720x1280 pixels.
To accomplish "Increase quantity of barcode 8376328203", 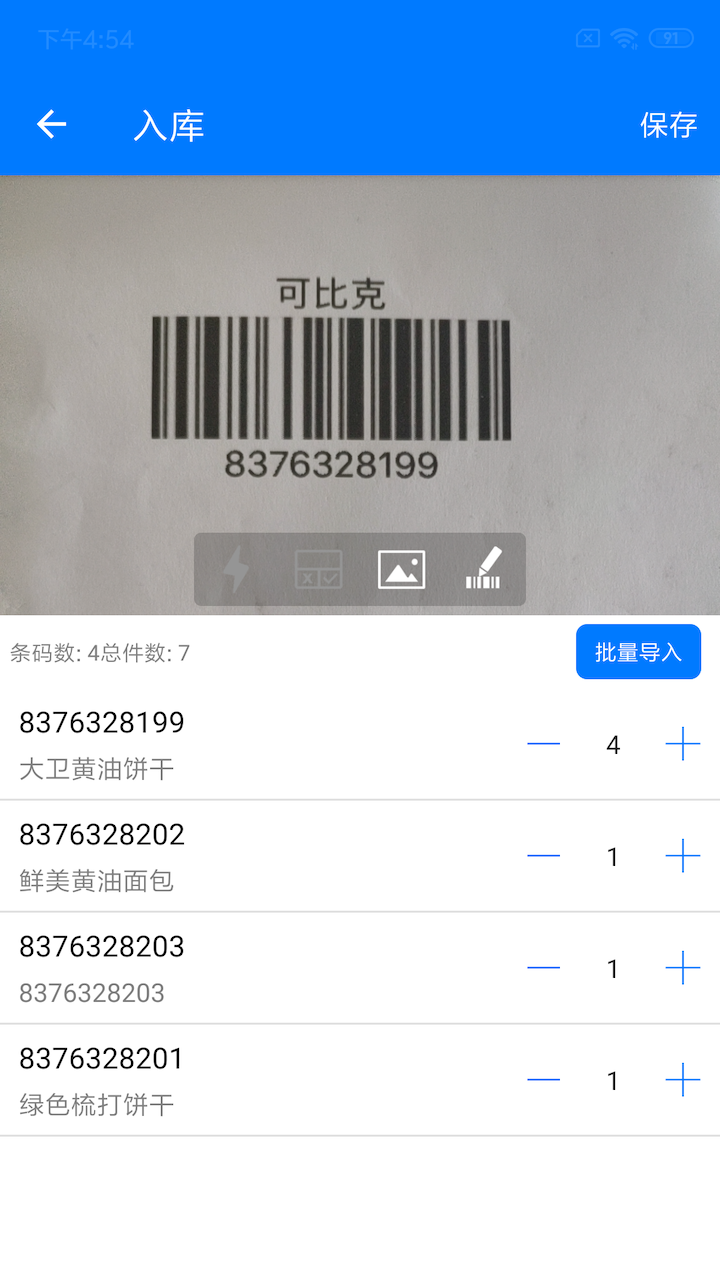I will (684, 967).
